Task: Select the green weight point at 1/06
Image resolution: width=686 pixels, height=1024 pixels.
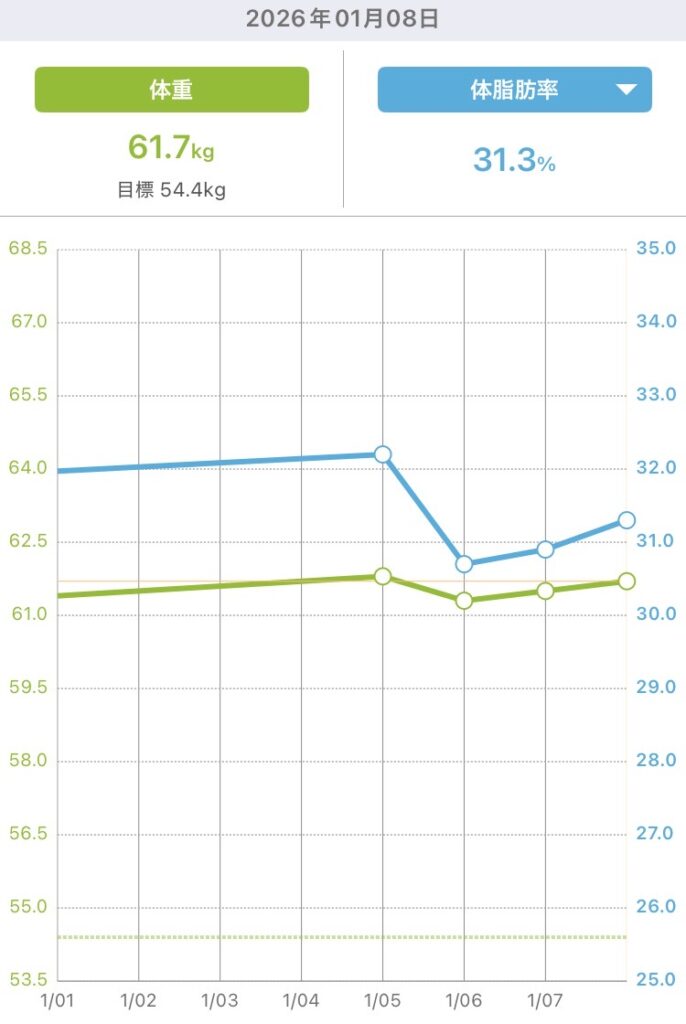Action: (464, 601)
